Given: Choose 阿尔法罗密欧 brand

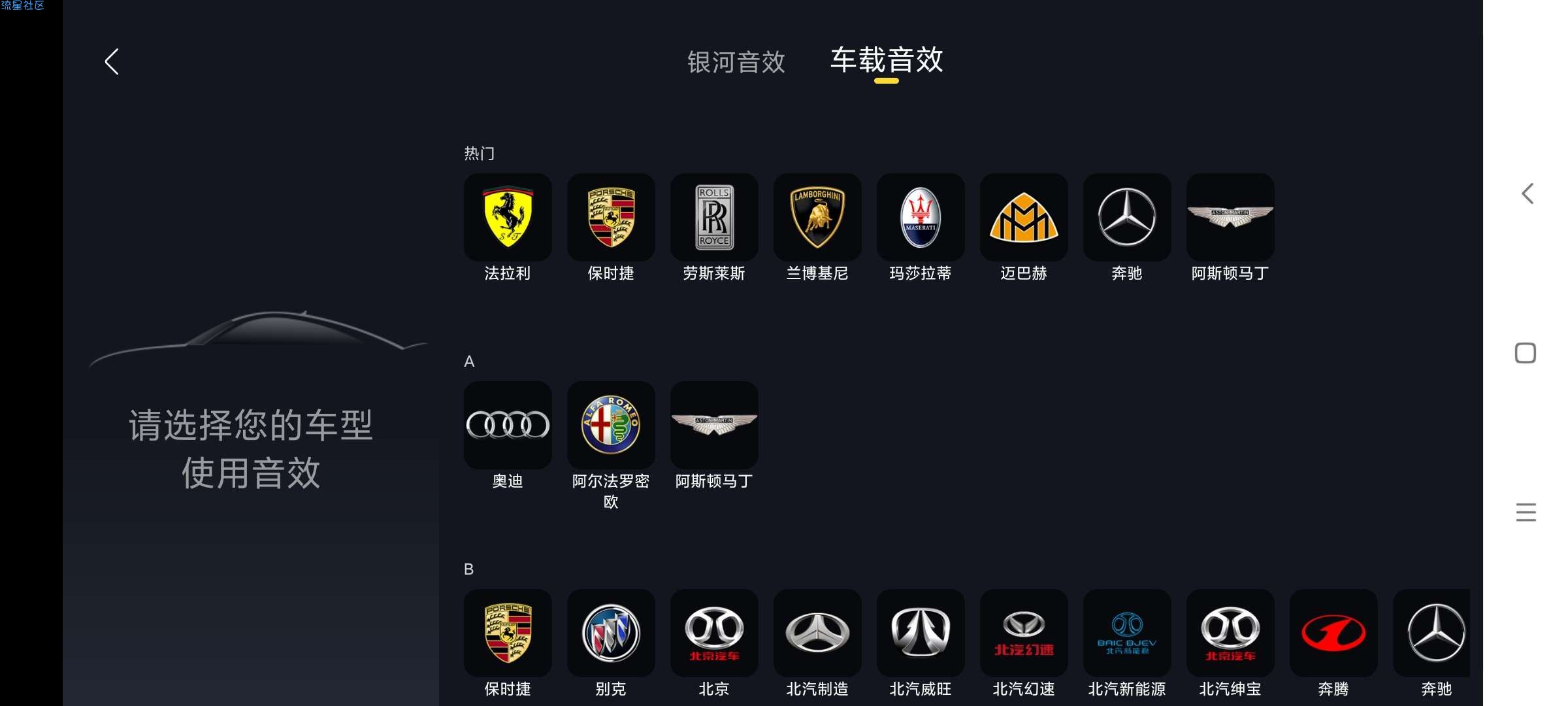Looking at the screenshot, I should click(611, 426).
